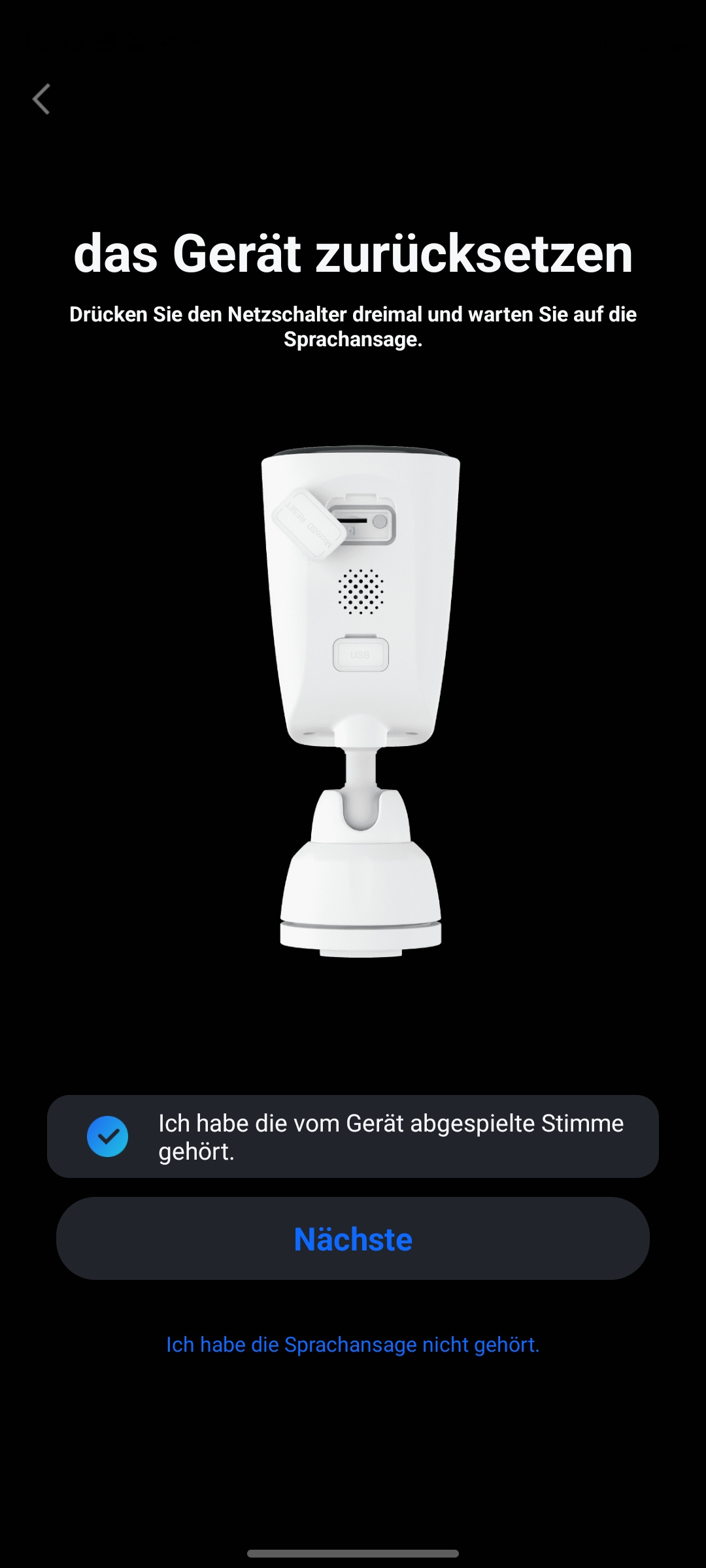This screenshot has width=706, height=1568.
Task: Go back using the top-left arrow
Action: tap(41, 99)
